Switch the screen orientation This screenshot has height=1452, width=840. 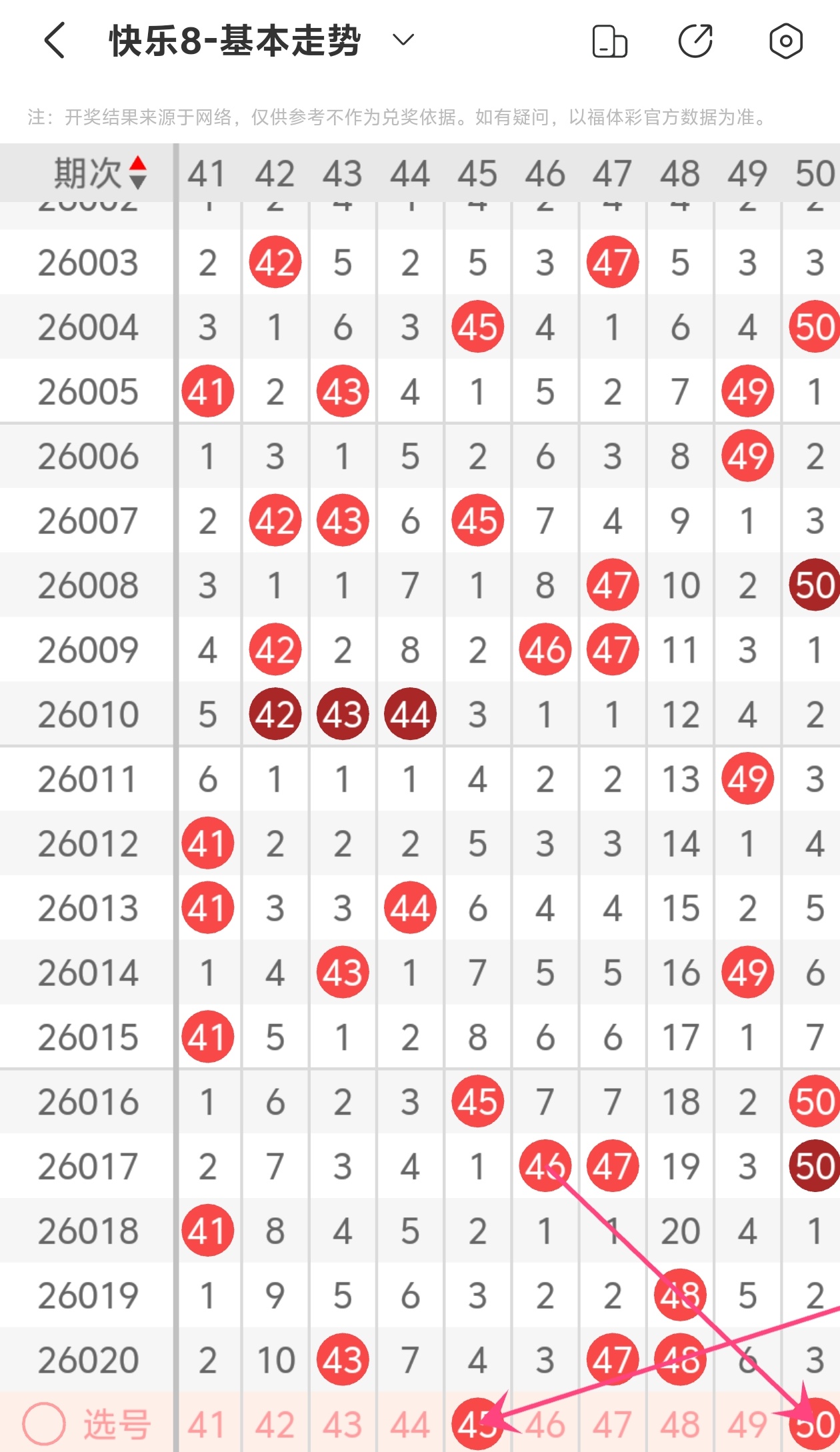609,41
